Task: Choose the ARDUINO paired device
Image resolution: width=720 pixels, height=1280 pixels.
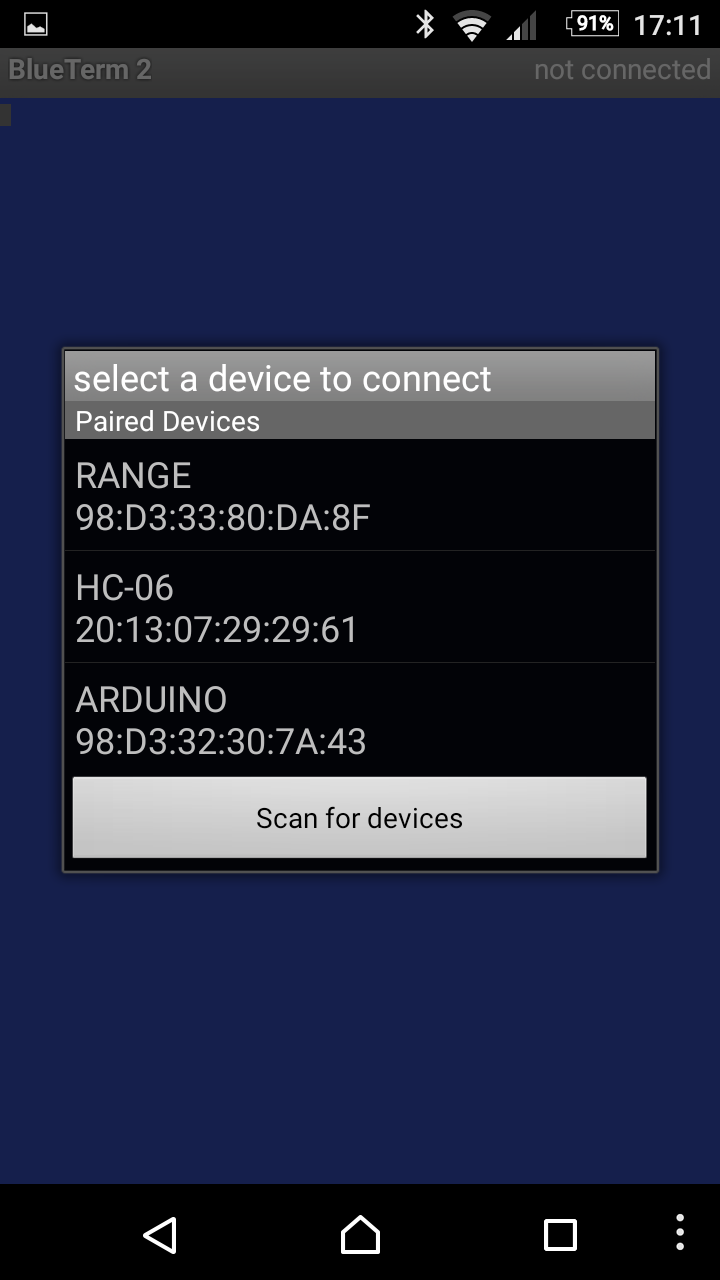Action: [x=360, y=720]
